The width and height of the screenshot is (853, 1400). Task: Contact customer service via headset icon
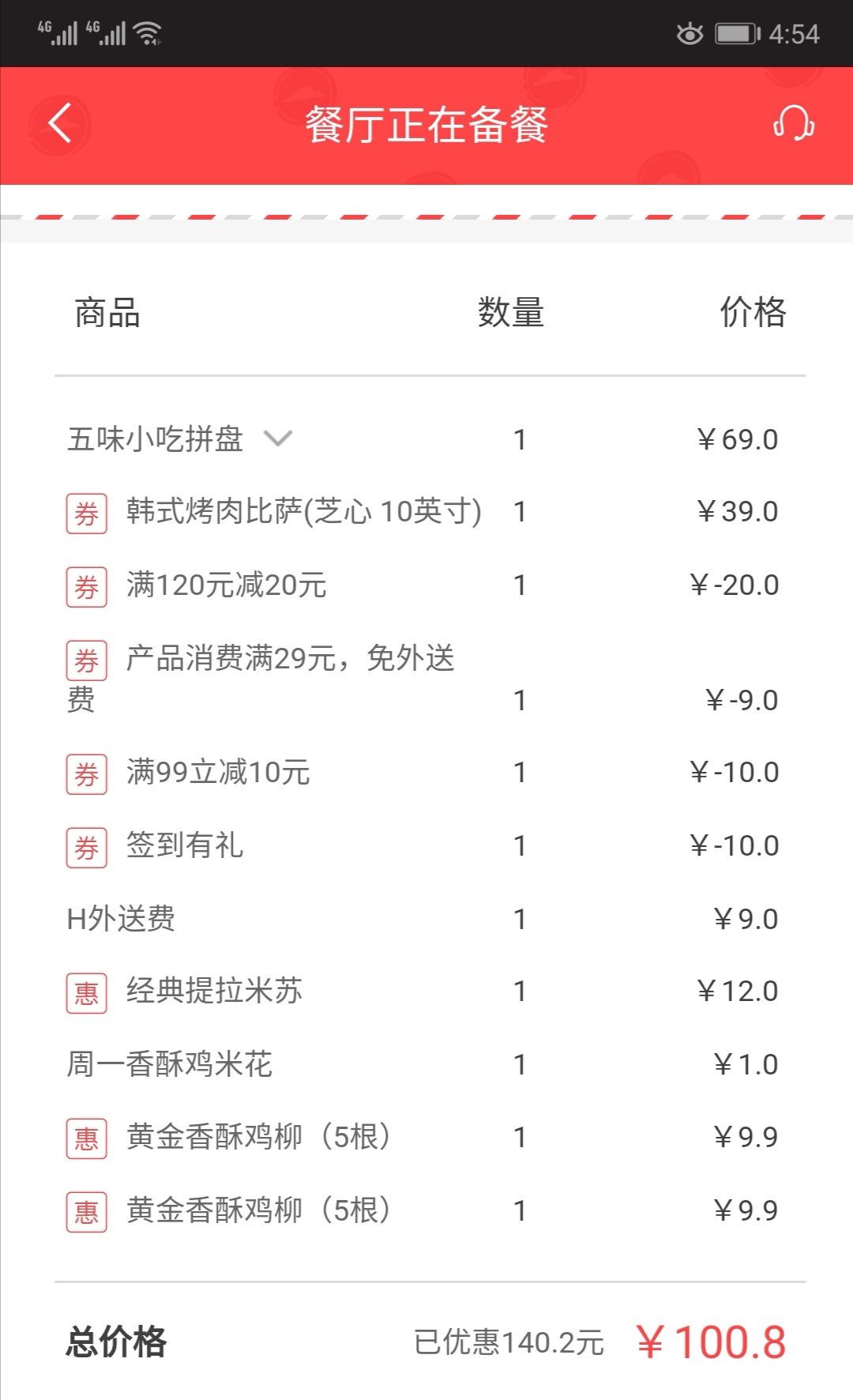pyautogui.click(x=793, y=123)
